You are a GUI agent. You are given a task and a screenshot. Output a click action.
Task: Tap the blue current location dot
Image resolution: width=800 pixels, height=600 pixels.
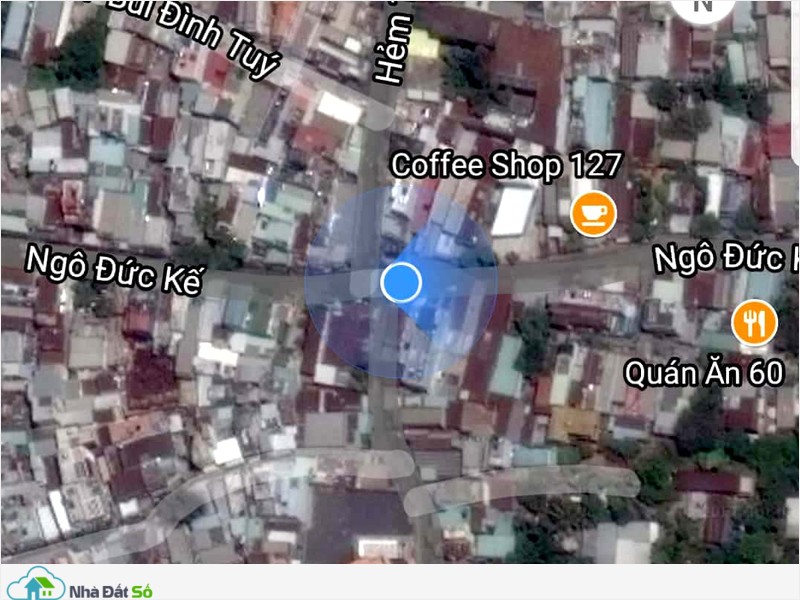(401, 282)
